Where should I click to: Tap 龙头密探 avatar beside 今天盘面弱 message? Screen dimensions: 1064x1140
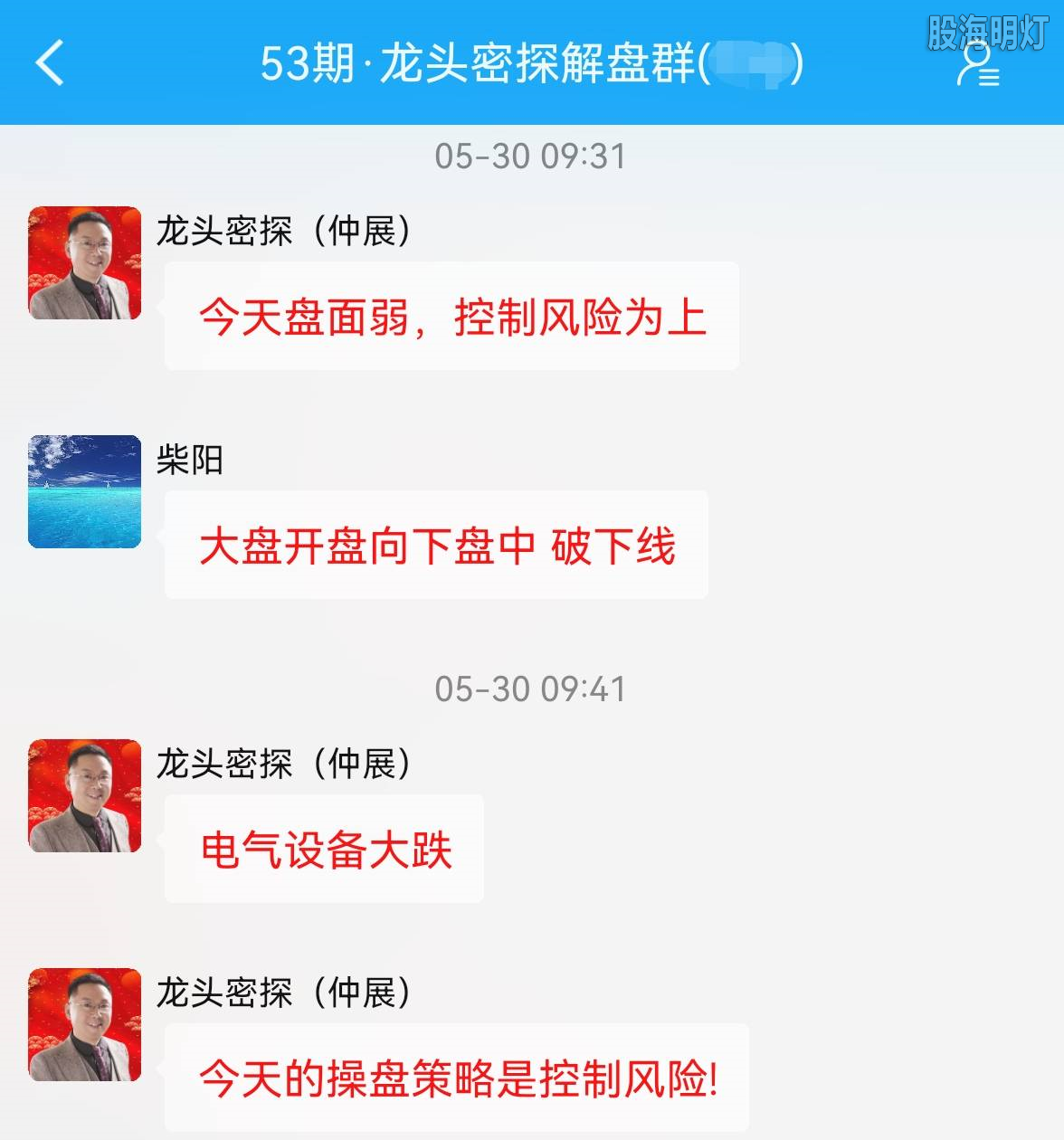pos(85,263)
